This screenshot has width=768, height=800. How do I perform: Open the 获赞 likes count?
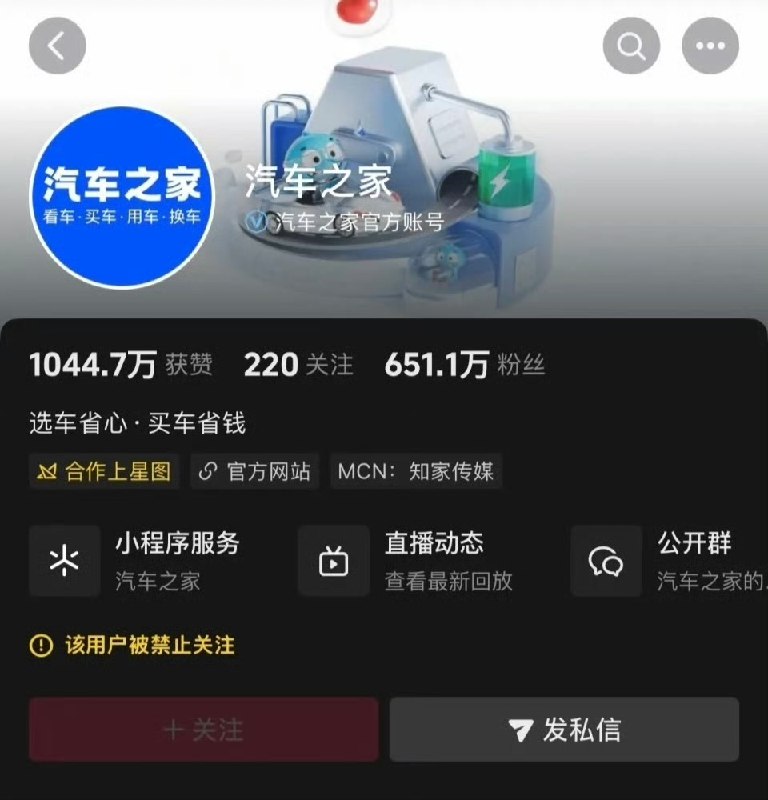pos(120,364)
